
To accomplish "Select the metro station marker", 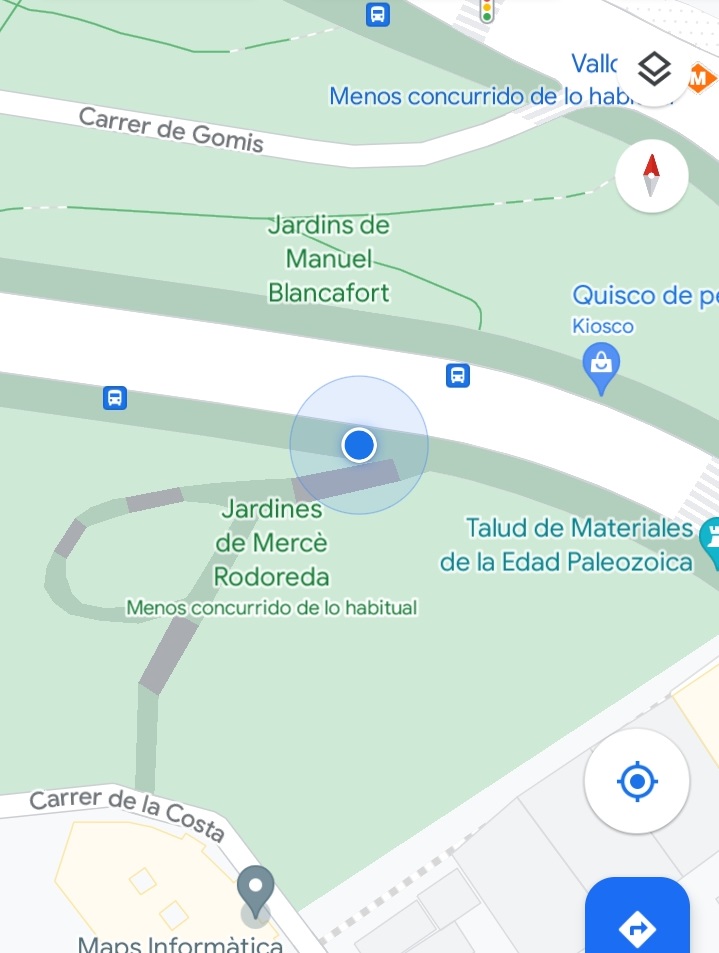I will coord(704,76).
